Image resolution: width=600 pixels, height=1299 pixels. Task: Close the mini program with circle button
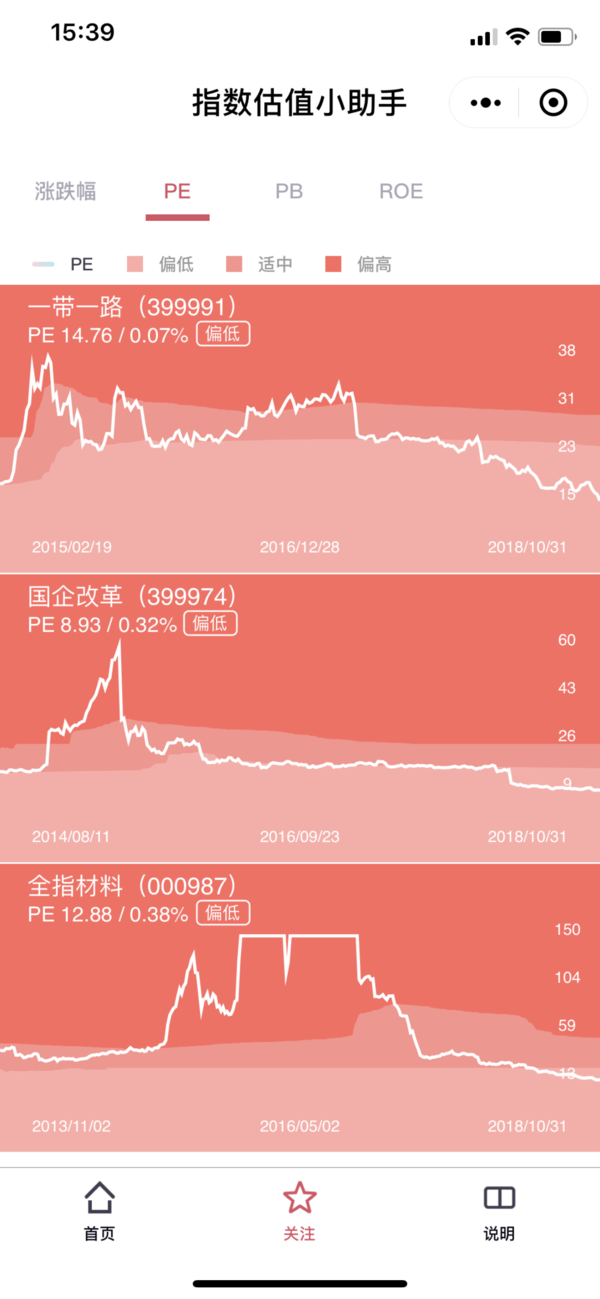553,103
